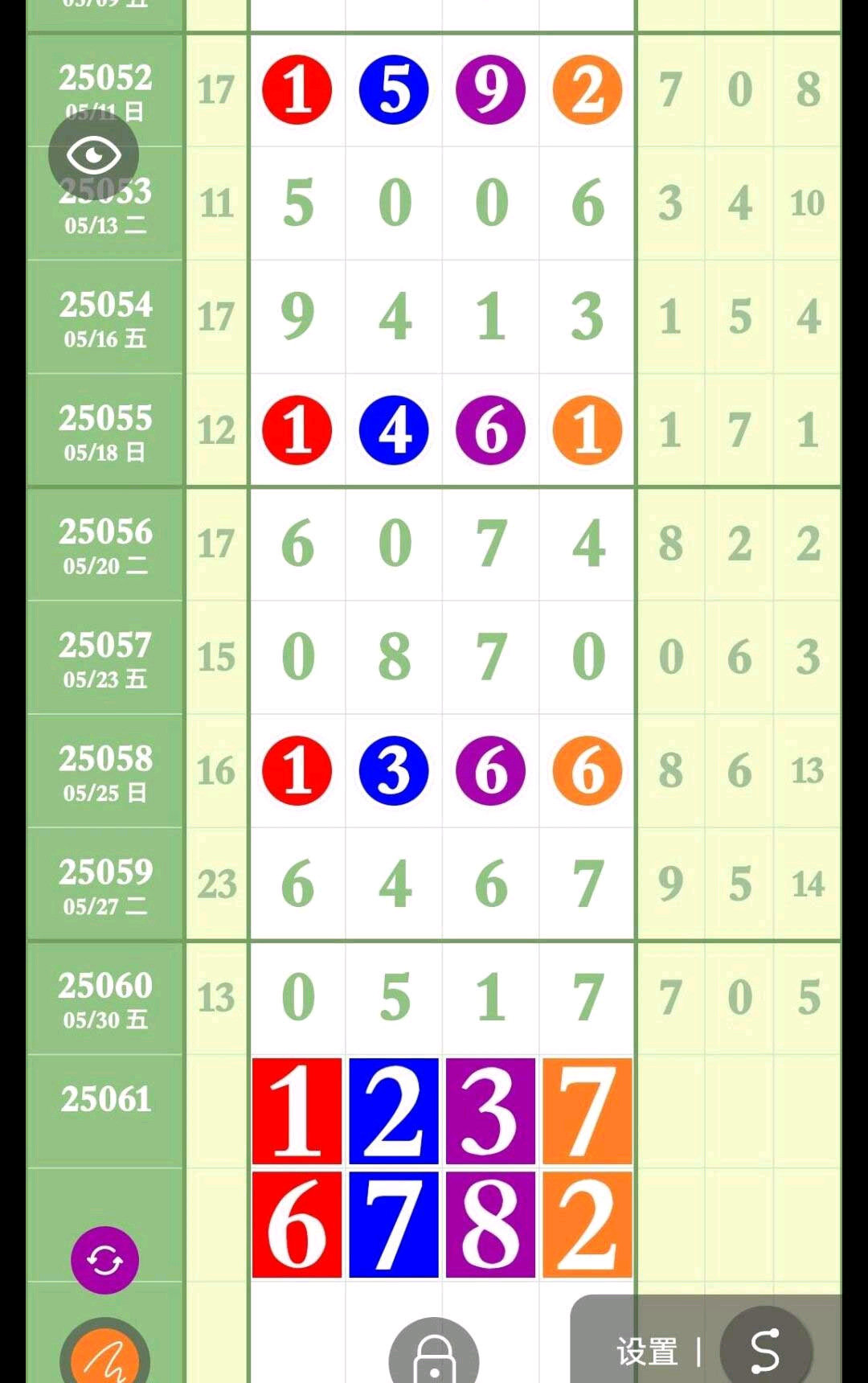The width and height of the screenshot is (868, 1383).
Task: Select the blue tile with 2
Action: click(x=394, y=1111)
